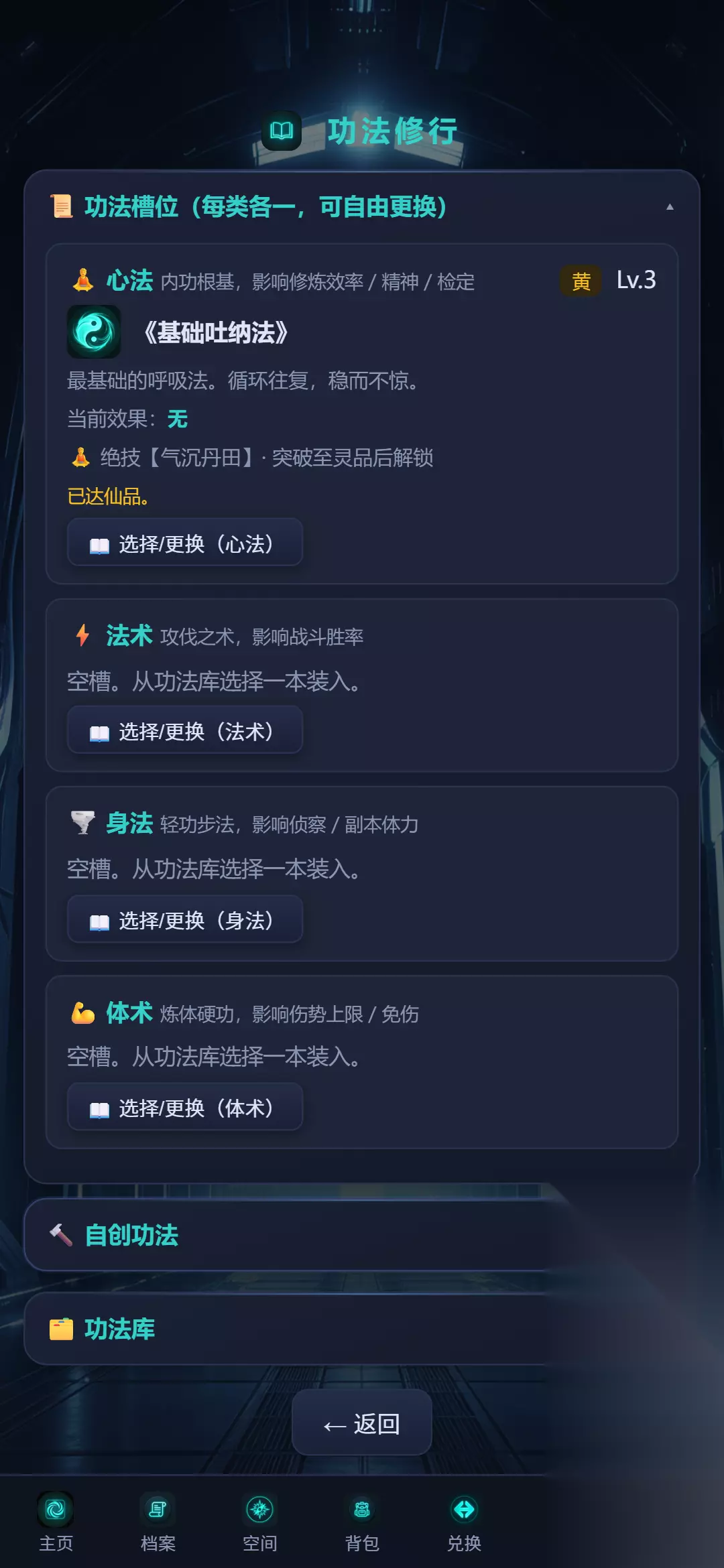This screenshot has height=1568, width=724.
Task: Choose a skill via 选择/更换（身法）
Action: click(x=185, y=919)
